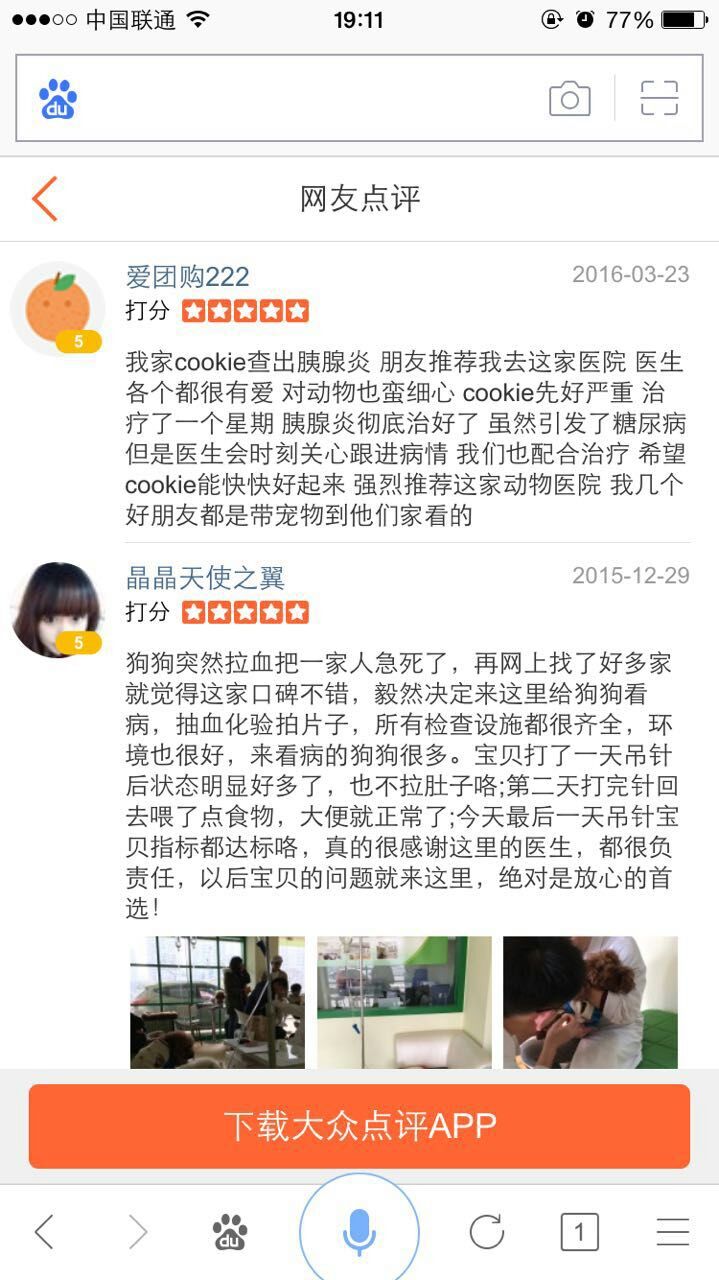Viewport: 719px width, 1280px height.
Task: Tap the Baidu search input field
Action: (300, 99)
